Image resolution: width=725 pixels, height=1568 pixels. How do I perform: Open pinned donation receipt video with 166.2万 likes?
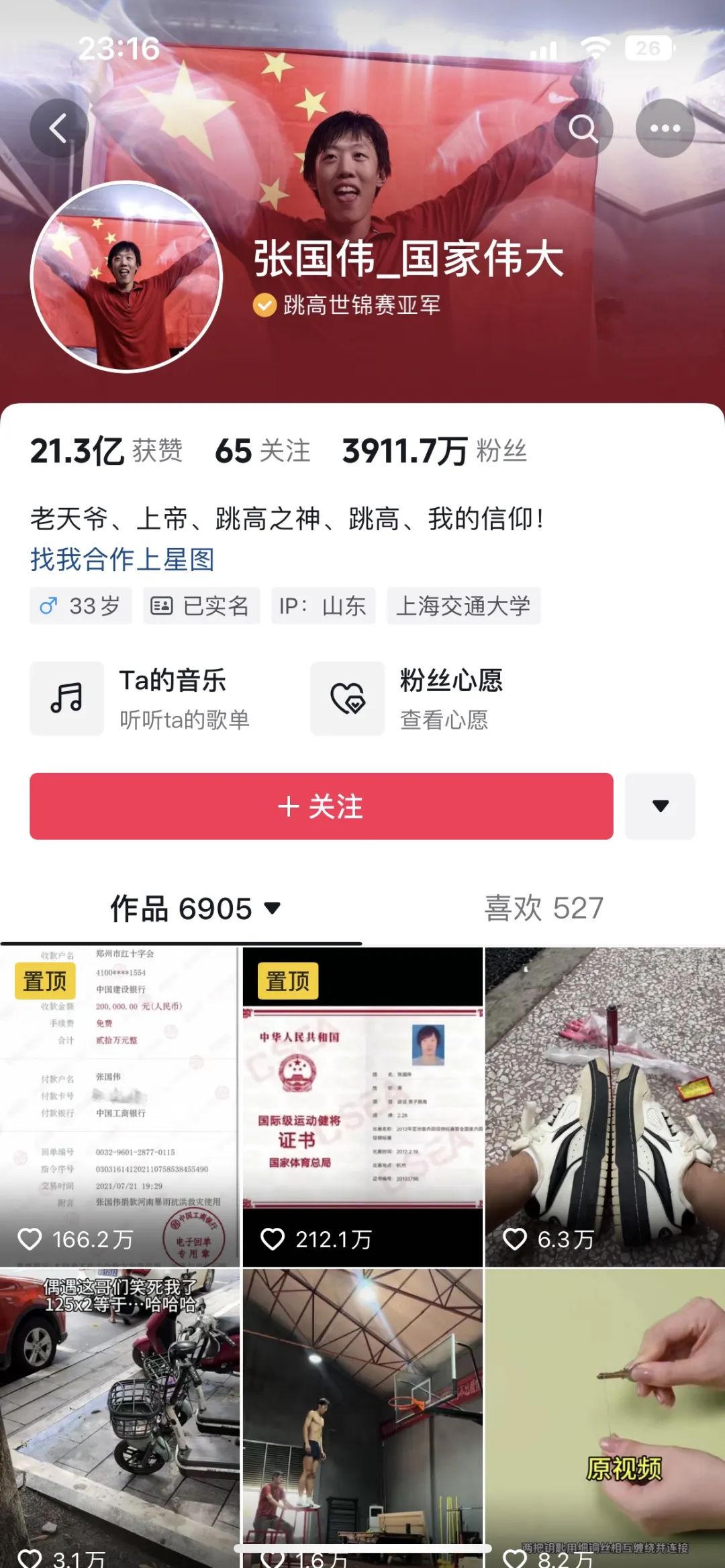coord(119,1106)
